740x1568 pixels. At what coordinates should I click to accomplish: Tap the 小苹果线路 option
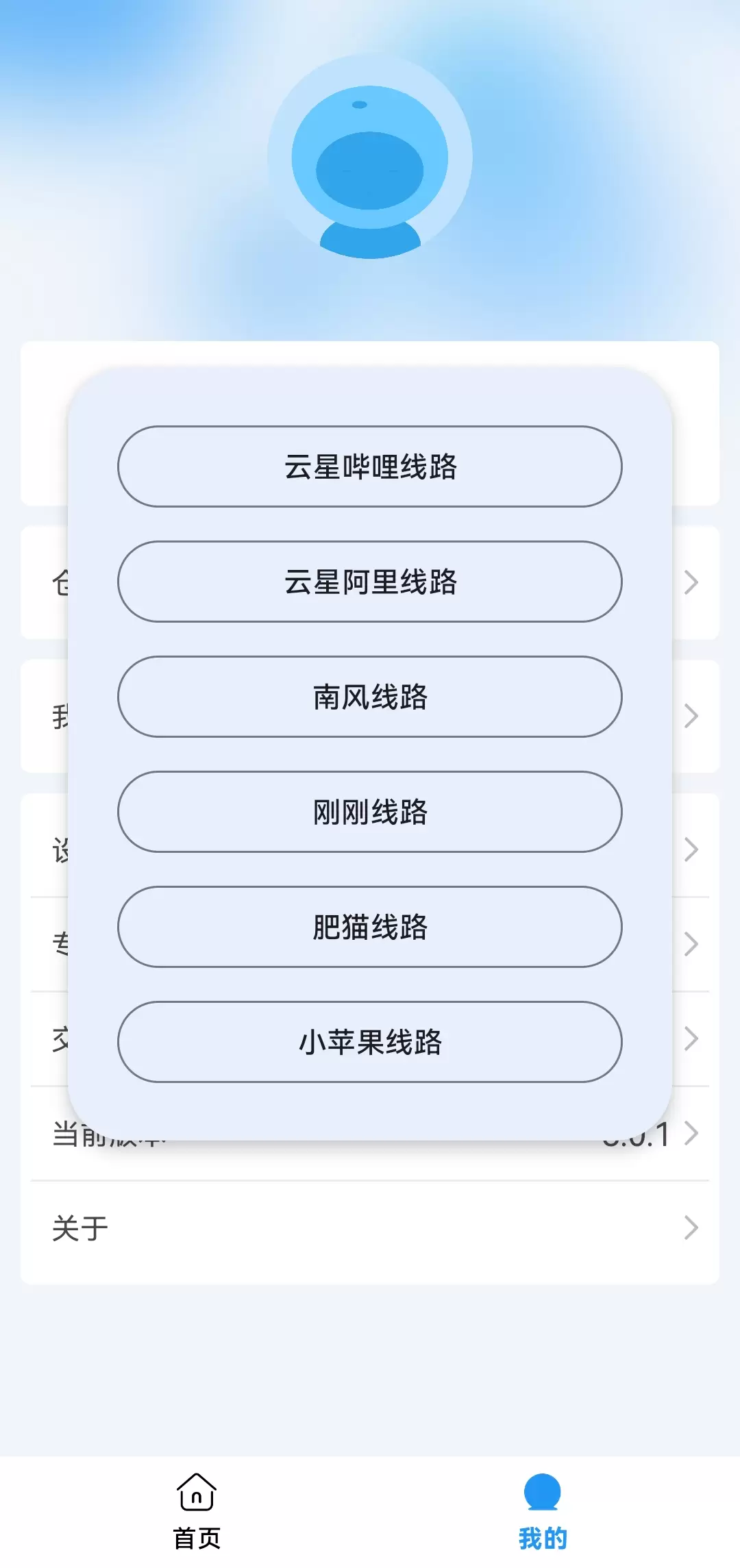tap(370, 1042)
